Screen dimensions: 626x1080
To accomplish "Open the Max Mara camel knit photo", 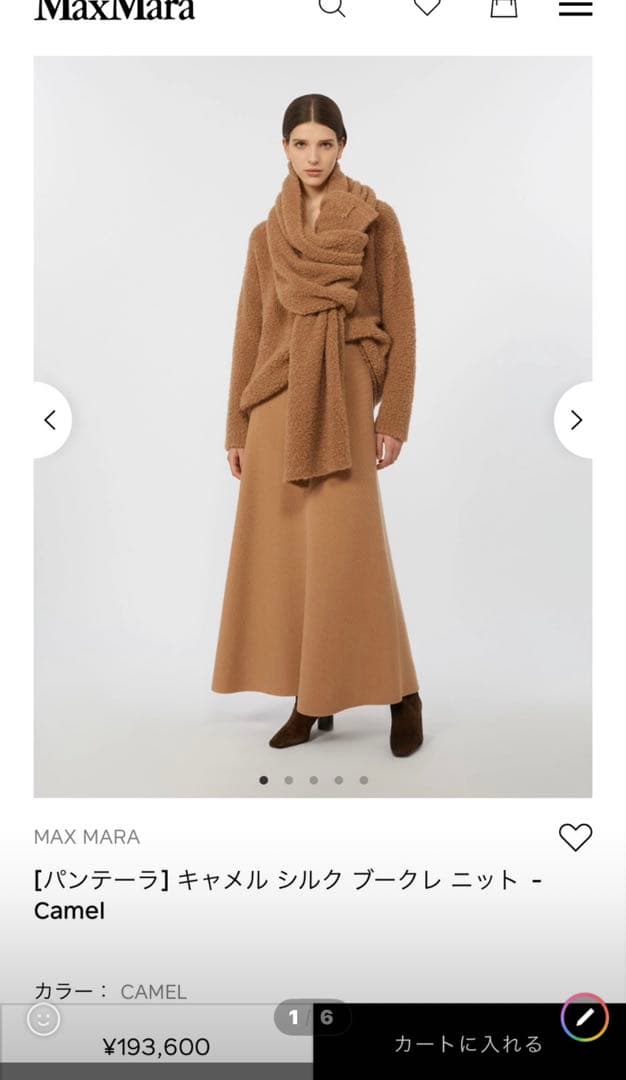I will [312, 420].
